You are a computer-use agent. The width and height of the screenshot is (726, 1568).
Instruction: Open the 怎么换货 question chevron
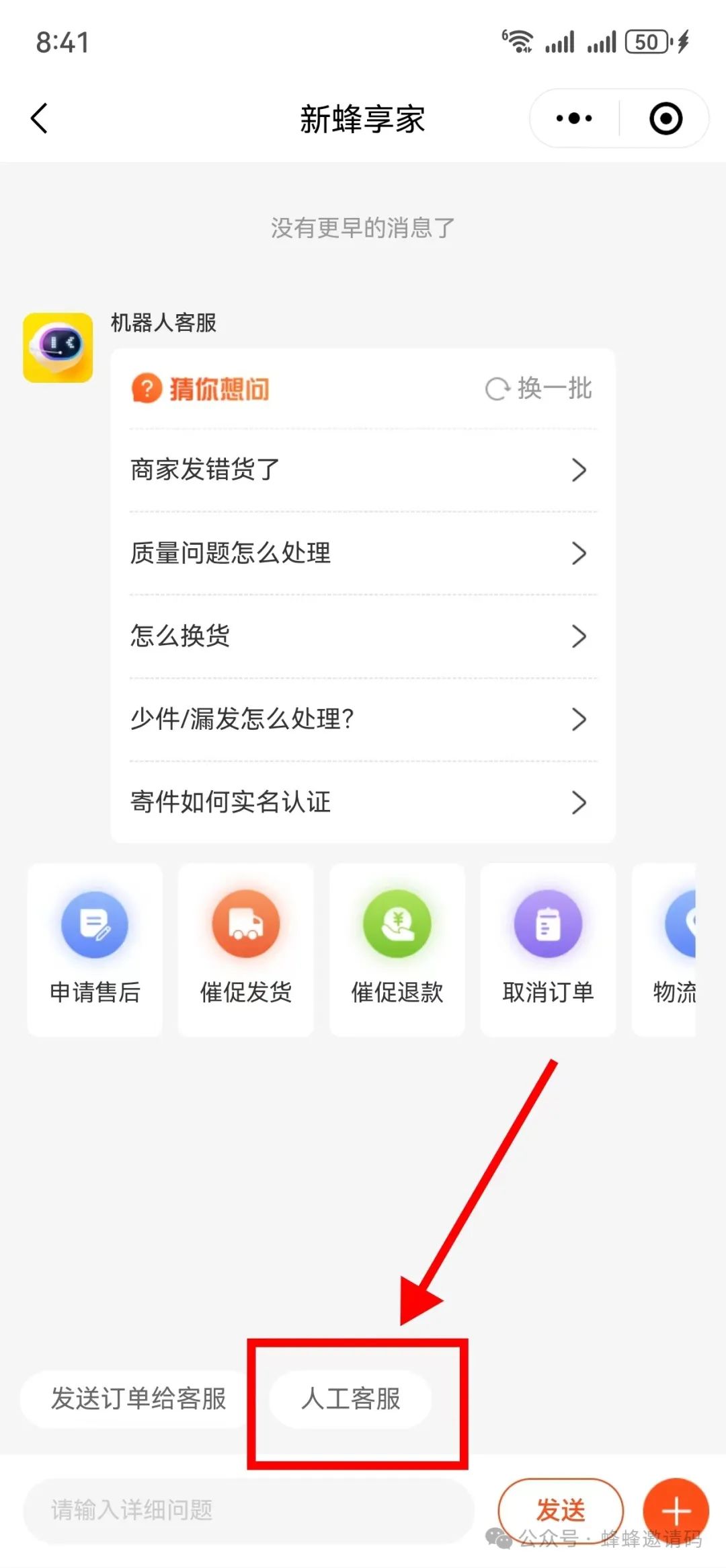click(x=363, y=636)
